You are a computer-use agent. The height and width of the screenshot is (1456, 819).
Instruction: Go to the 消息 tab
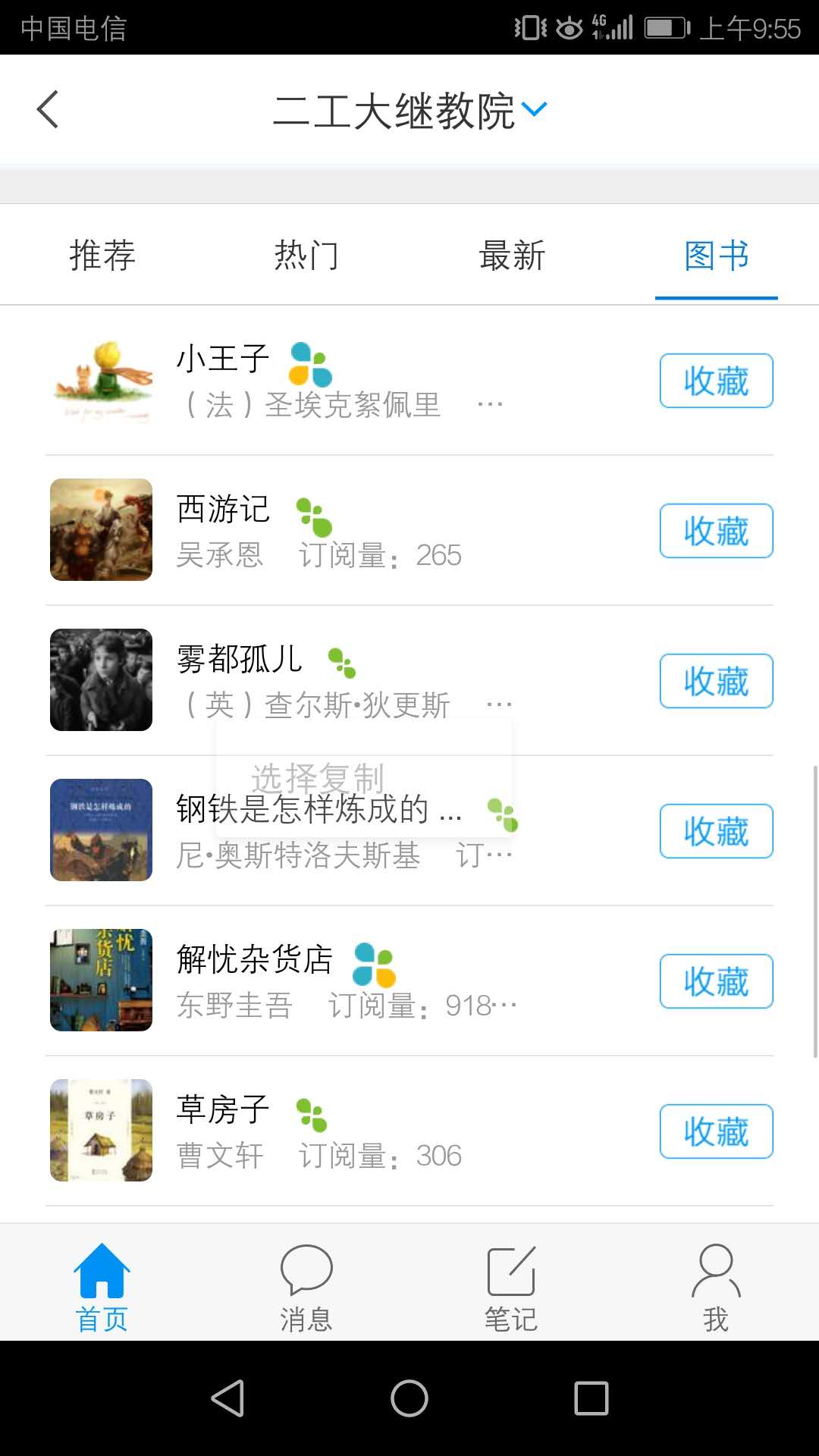(x=306, y=1288)
